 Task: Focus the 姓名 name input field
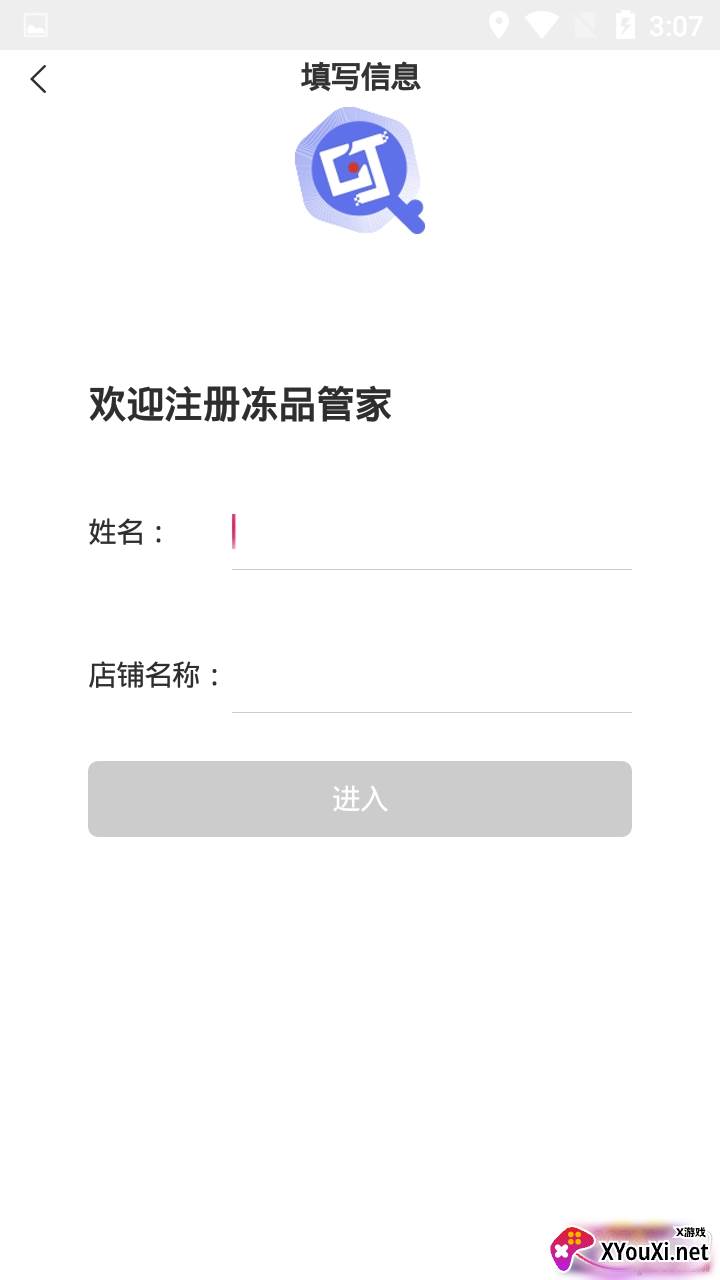pos(431,533)
